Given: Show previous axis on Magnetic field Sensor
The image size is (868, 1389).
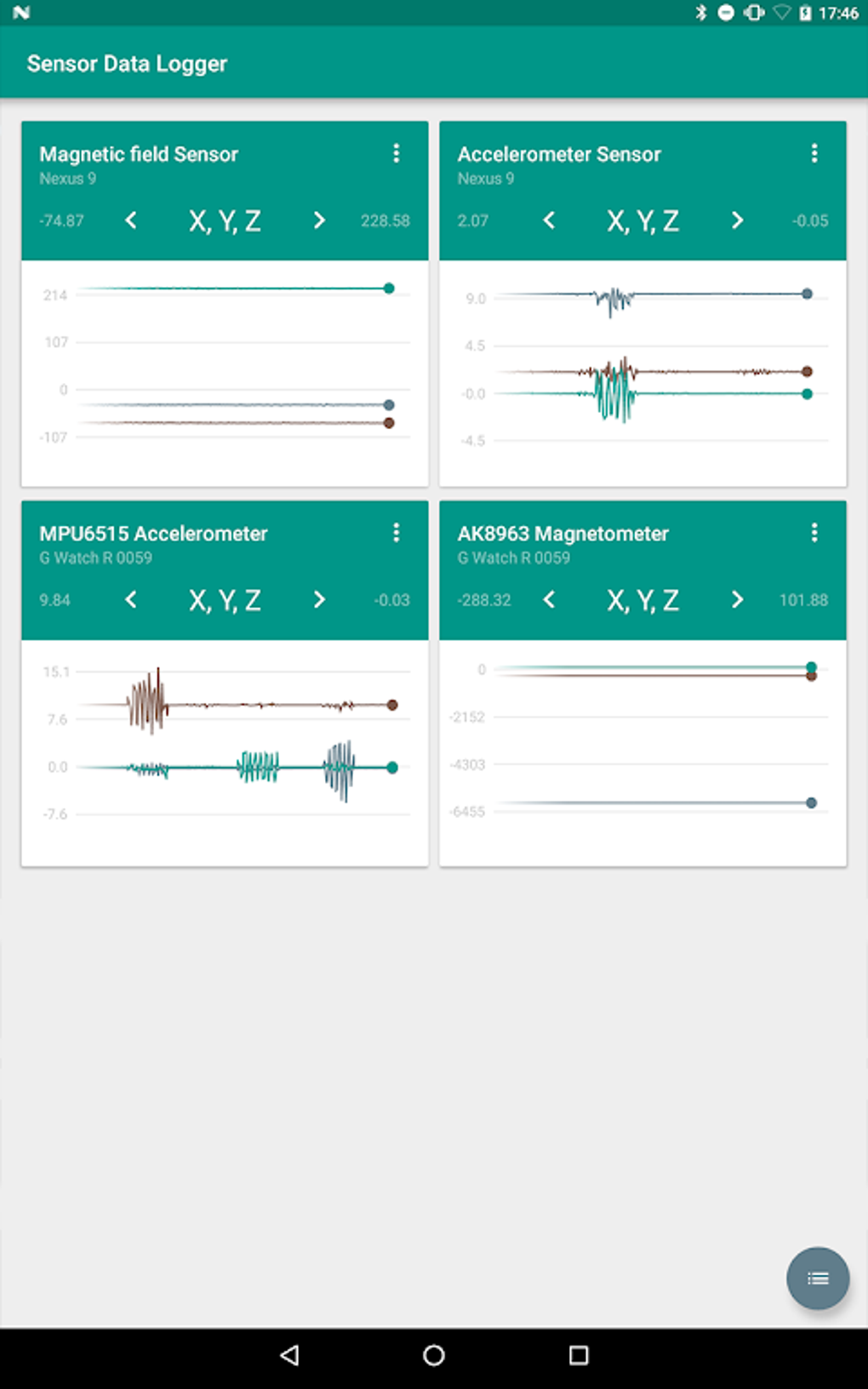Looking at the screenshot, I should click(131, 220).
